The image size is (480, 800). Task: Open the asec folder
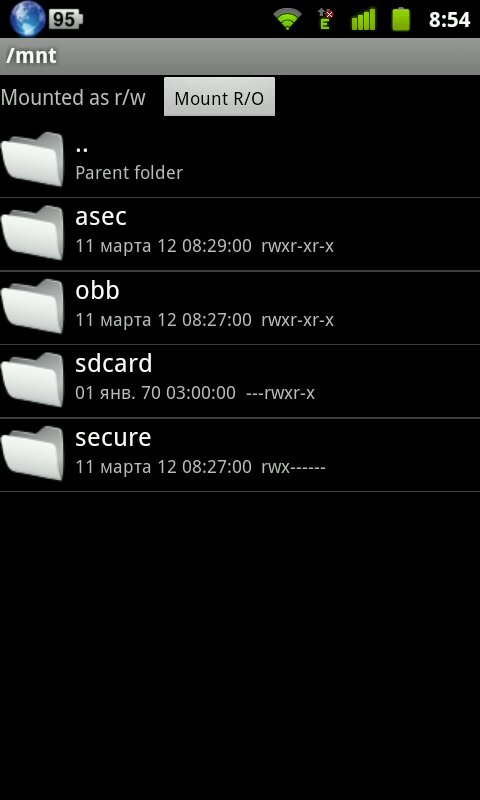click(240, 234)
